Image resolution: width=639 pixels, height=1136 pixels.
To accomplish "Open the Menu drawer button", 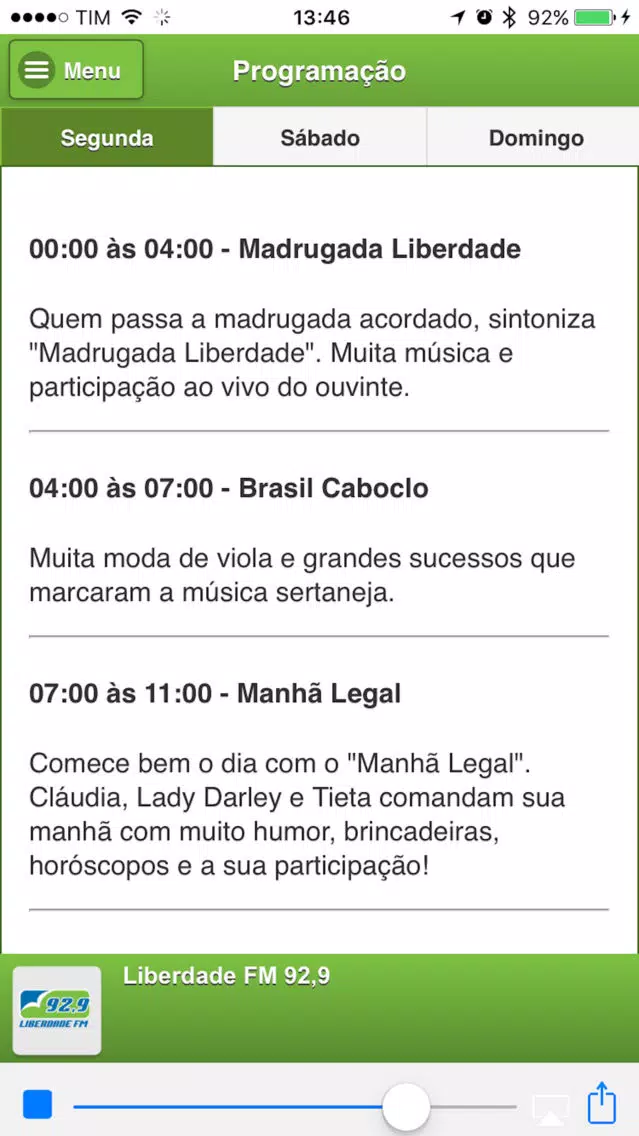I will 76,71.
